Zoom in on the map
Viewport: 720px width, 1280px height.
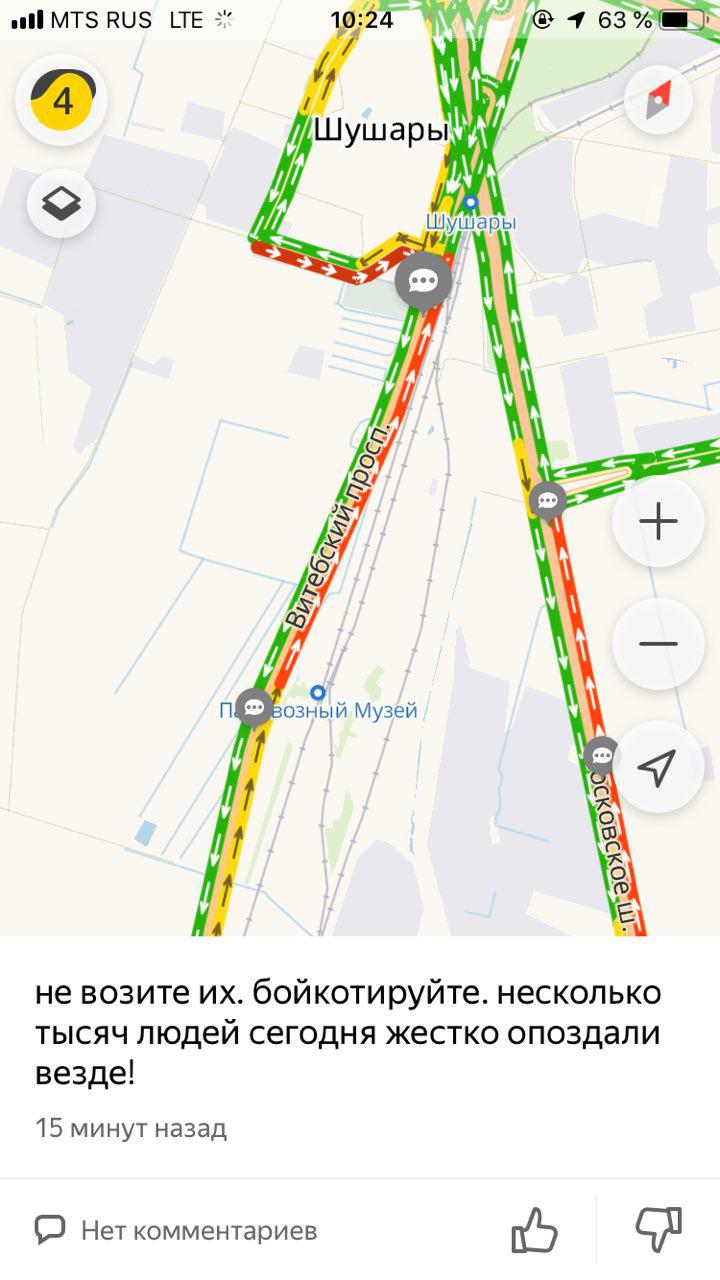tap(658, 522)
